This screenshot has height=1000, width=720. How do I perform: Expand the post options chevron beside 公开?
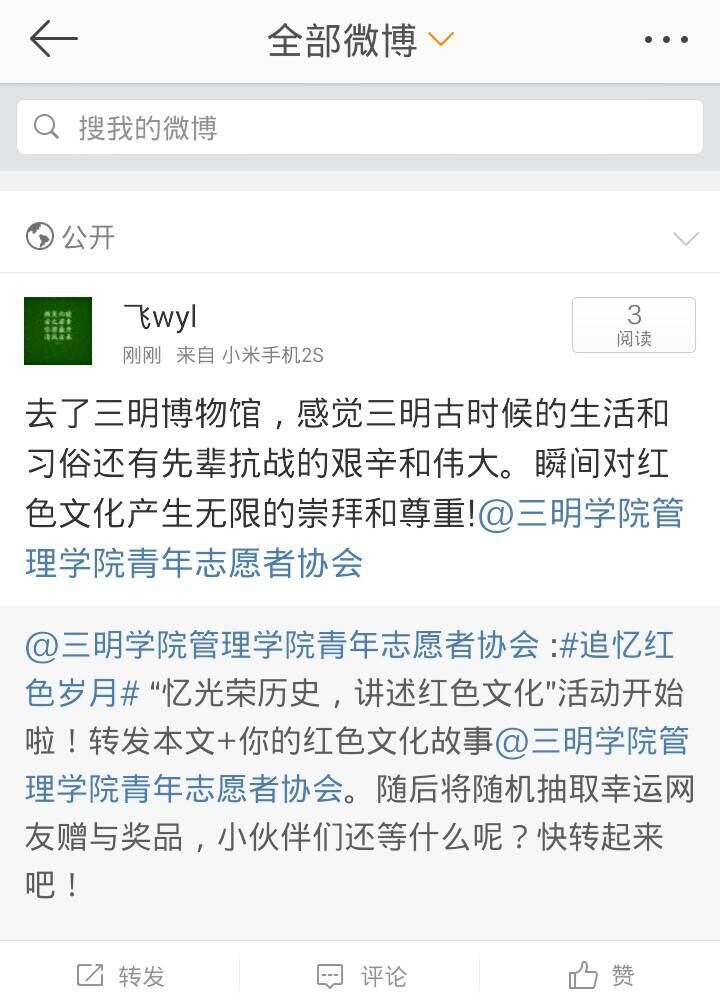pos(685,238)
